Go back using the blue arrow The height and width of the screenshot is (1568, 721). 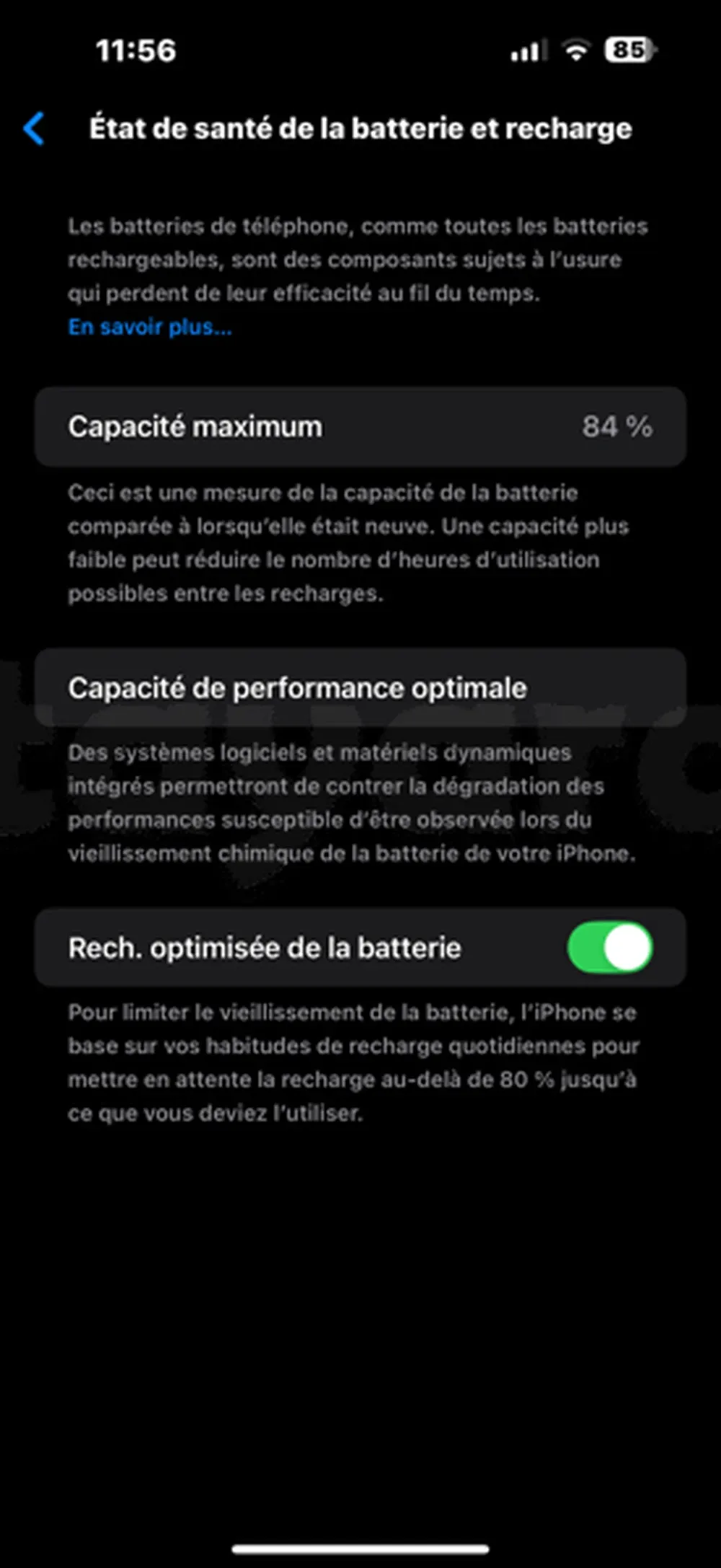tap(34, 129)
